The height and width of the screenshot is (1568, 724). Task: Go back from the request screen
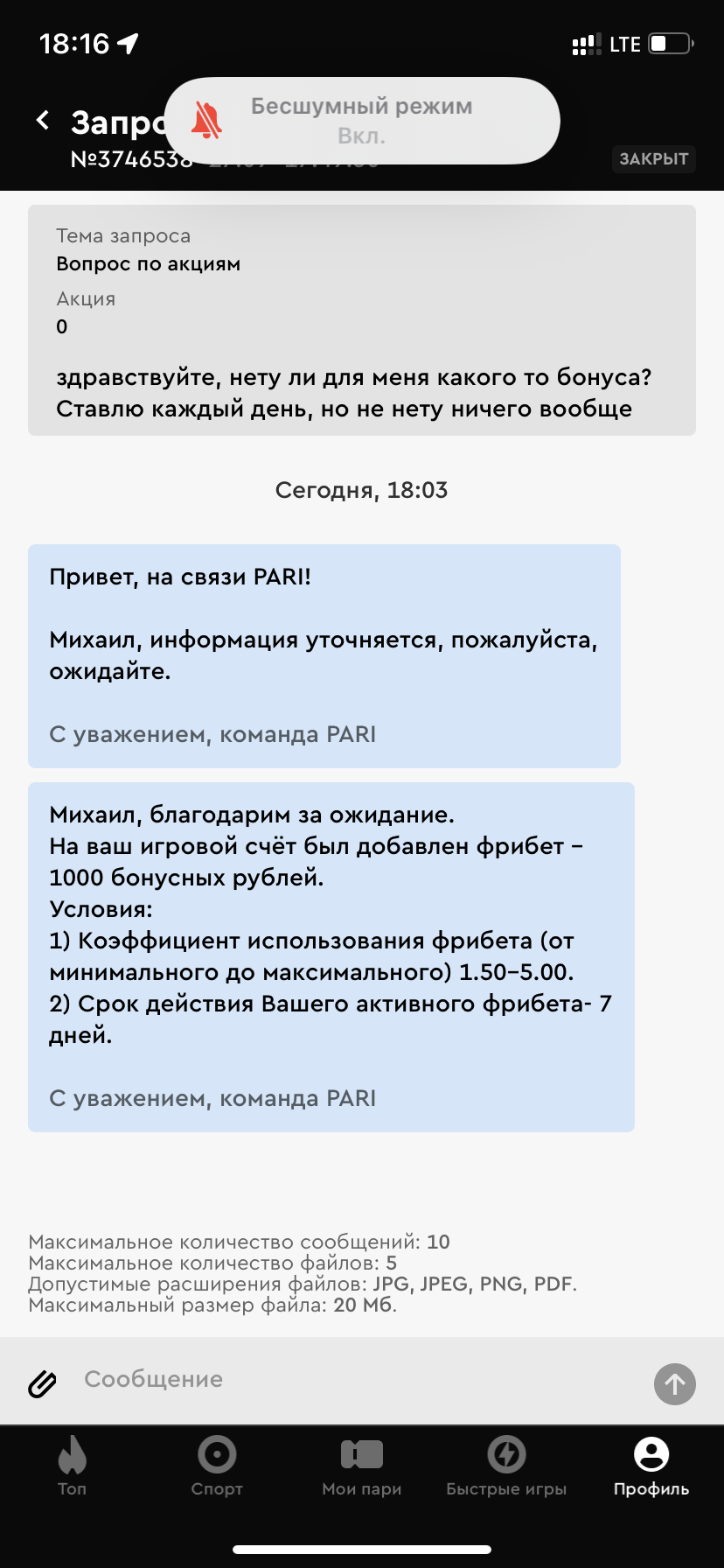(x=43, y=120)
